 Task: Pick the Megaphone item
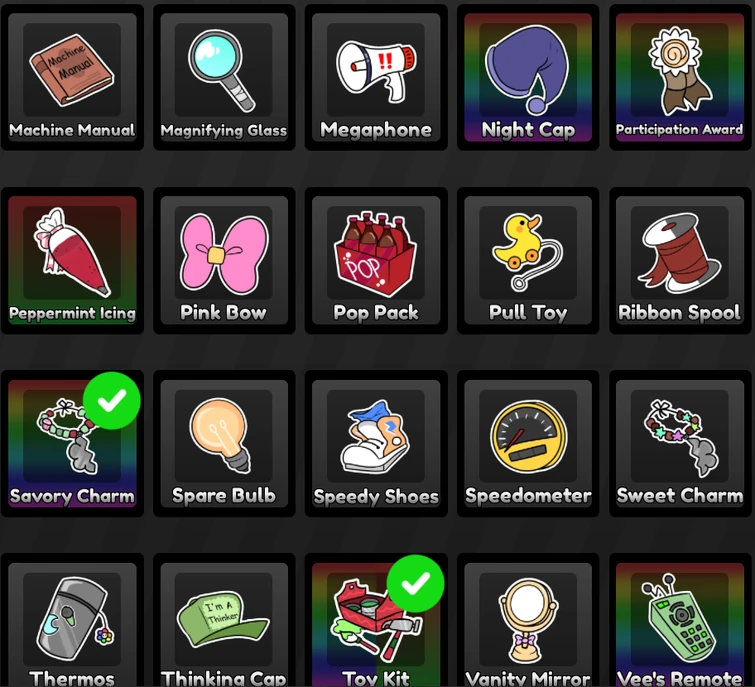coord(376,77)
